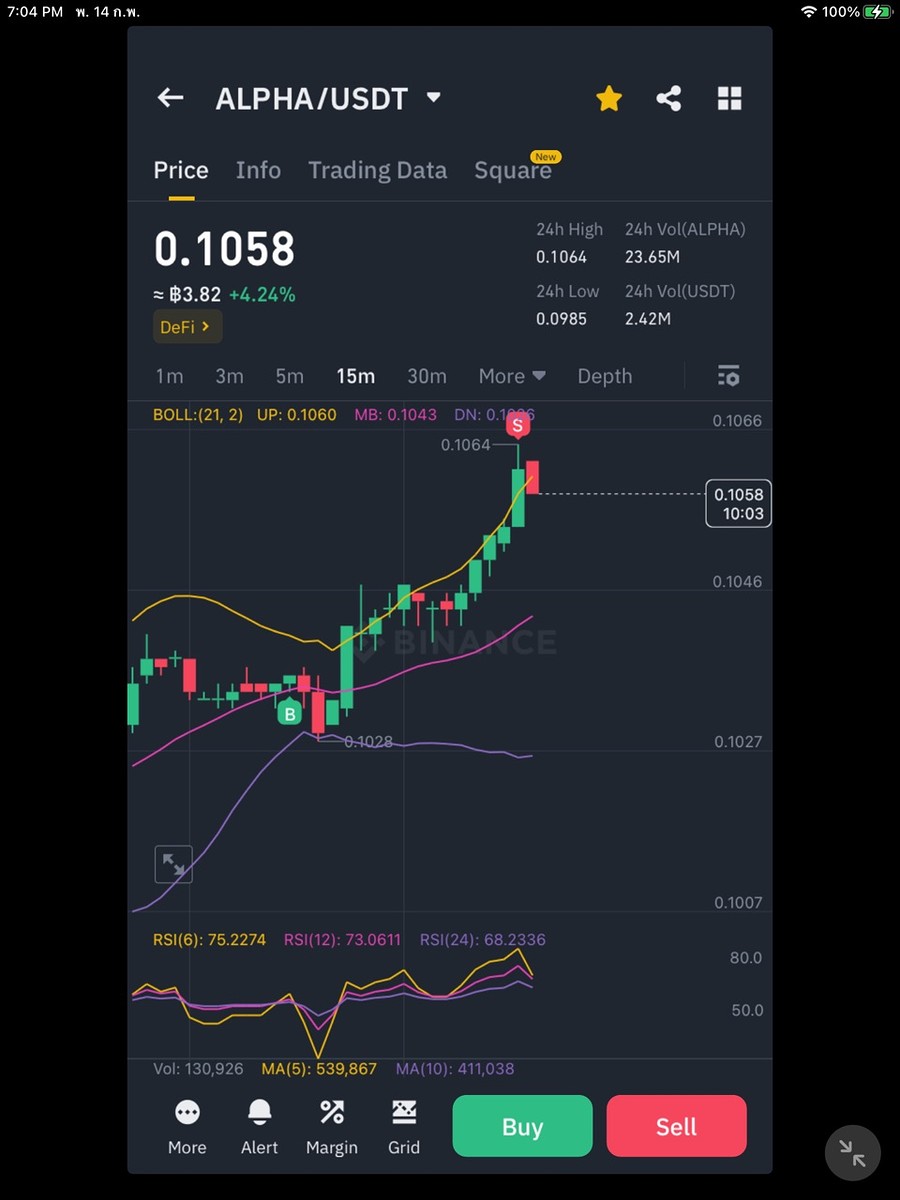Select the 5m chart interval
This screenshot has height=1200, width=900.
pyautogui.click(x=289, y=376)
